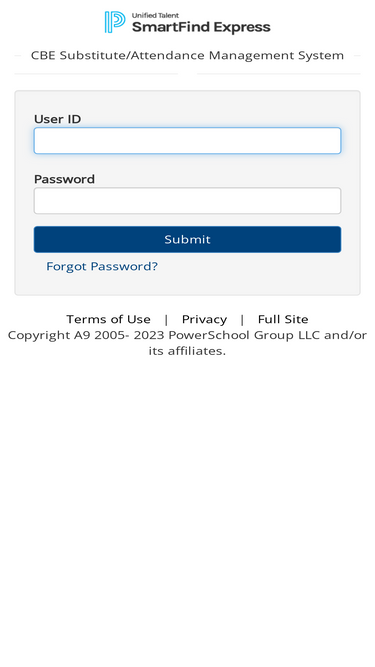Open the Privacy policy link
The height and width of the screenshot is (667, 375).
pos(204,319)
